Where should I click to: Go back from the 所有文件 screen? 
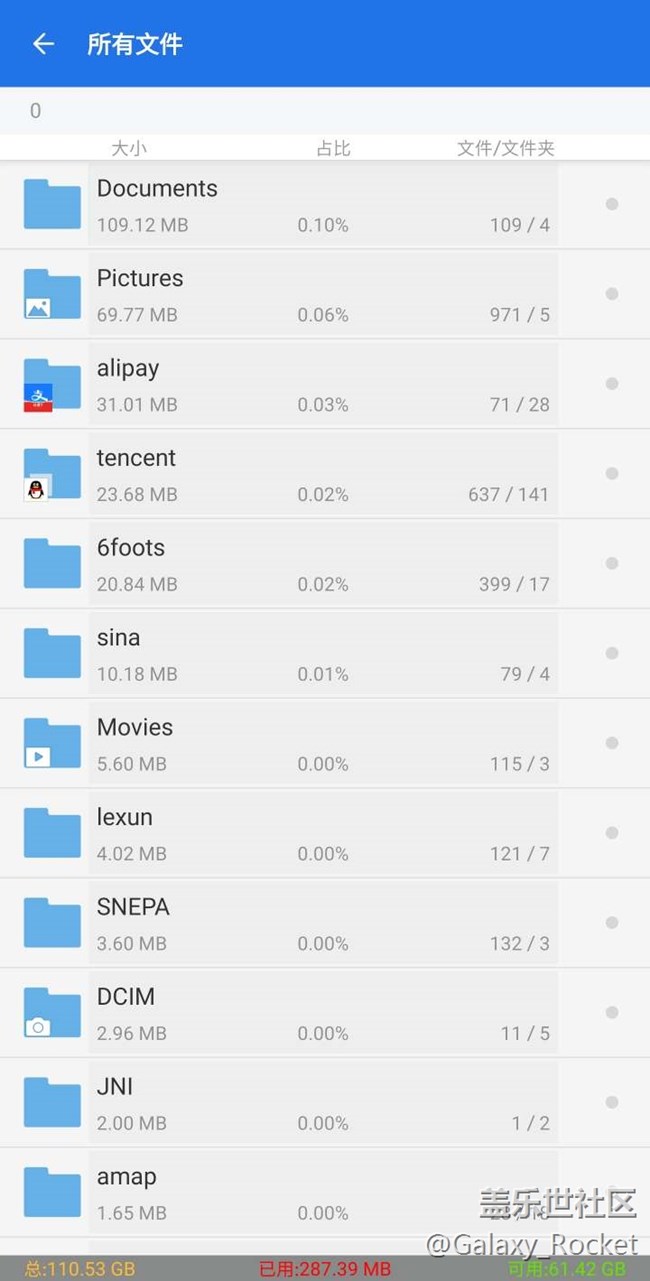click(x=42, y=44)
